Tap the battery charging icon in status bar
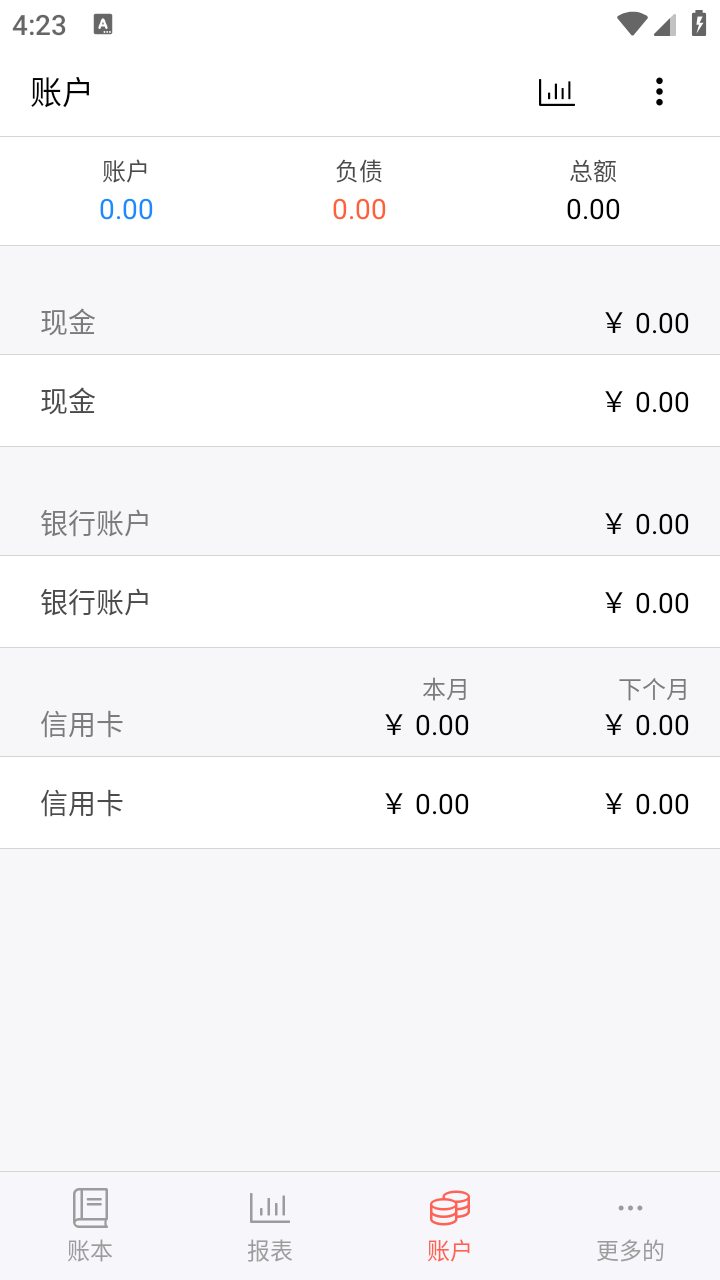Viewport: 720px width, 1280px height. (698, 22)
